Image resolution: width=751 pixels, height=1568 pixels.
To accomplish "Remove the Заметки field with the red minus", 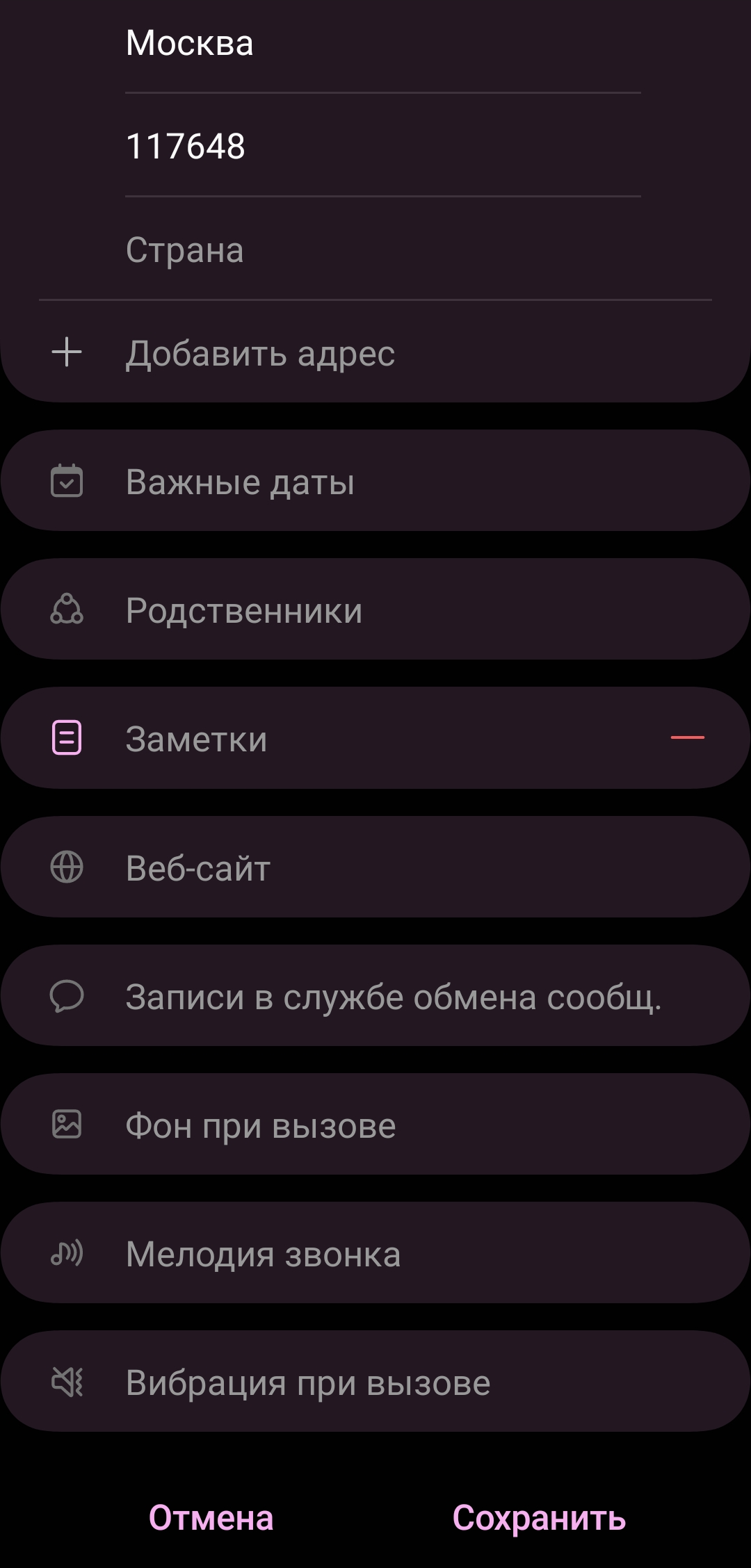I will [687, 737].
